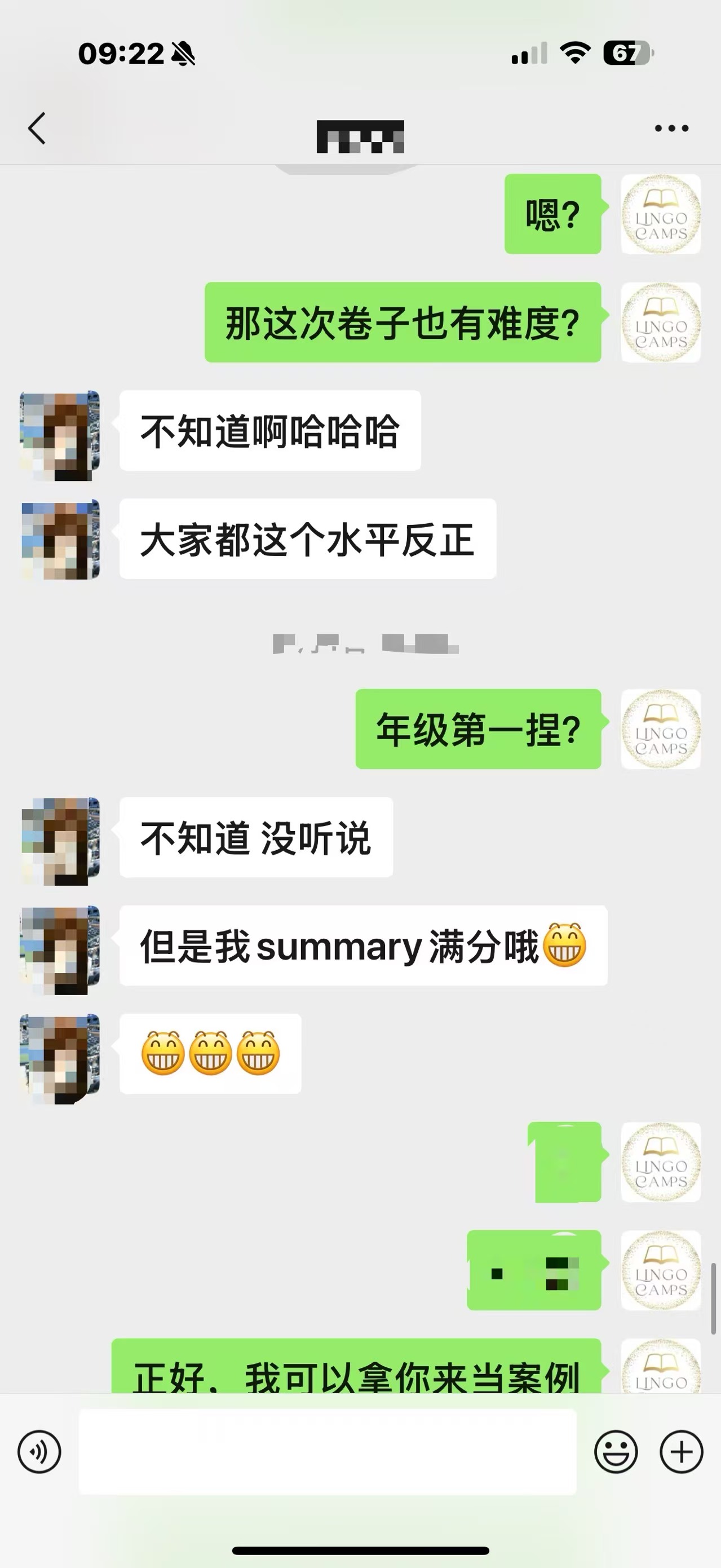This screenshot has width=721, height=1568.
Task: Open the sender's avatar beside 不知道啊哈哈哈
Action: (60, 435)
